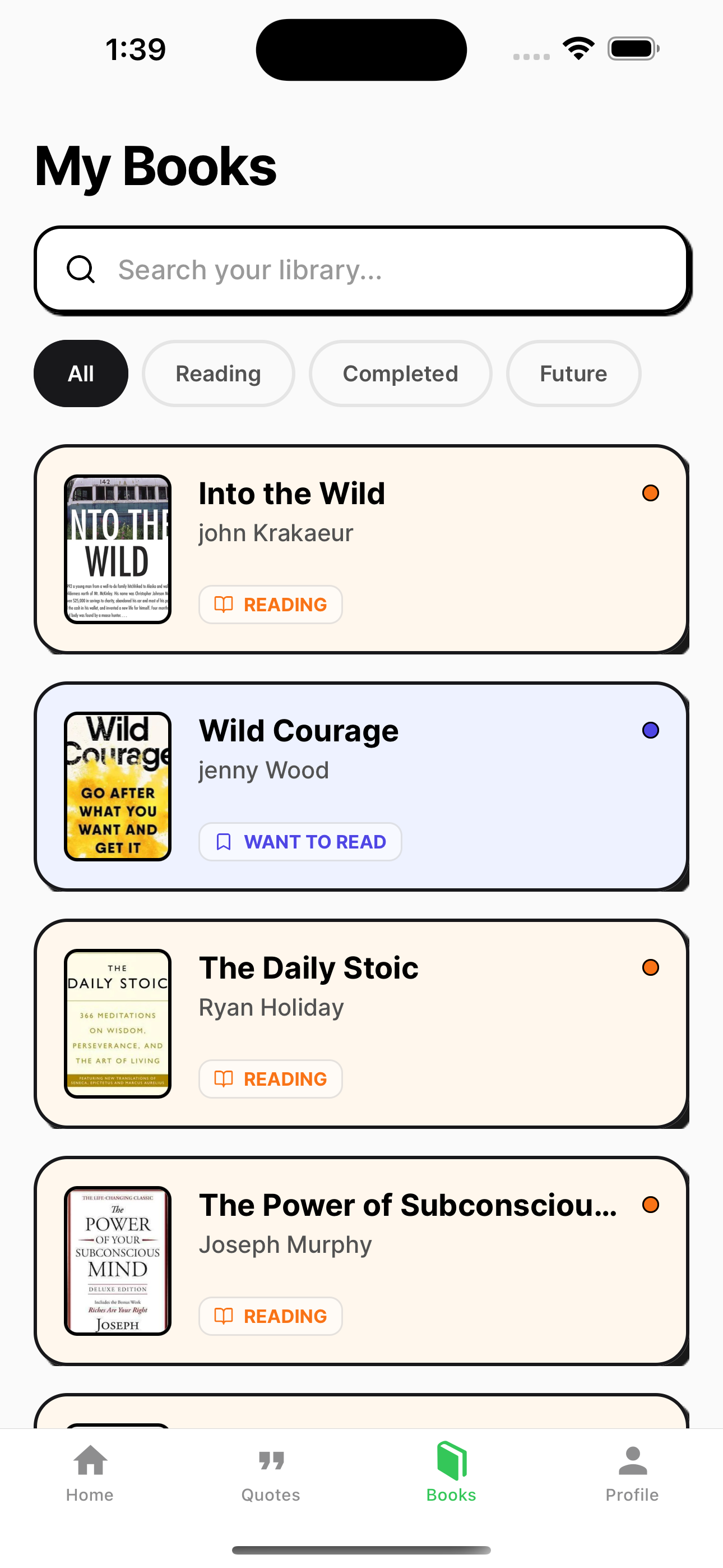Viewport: 723px width, 1568px height.
Task: Select the All filter chip
Action: point(81,373)
